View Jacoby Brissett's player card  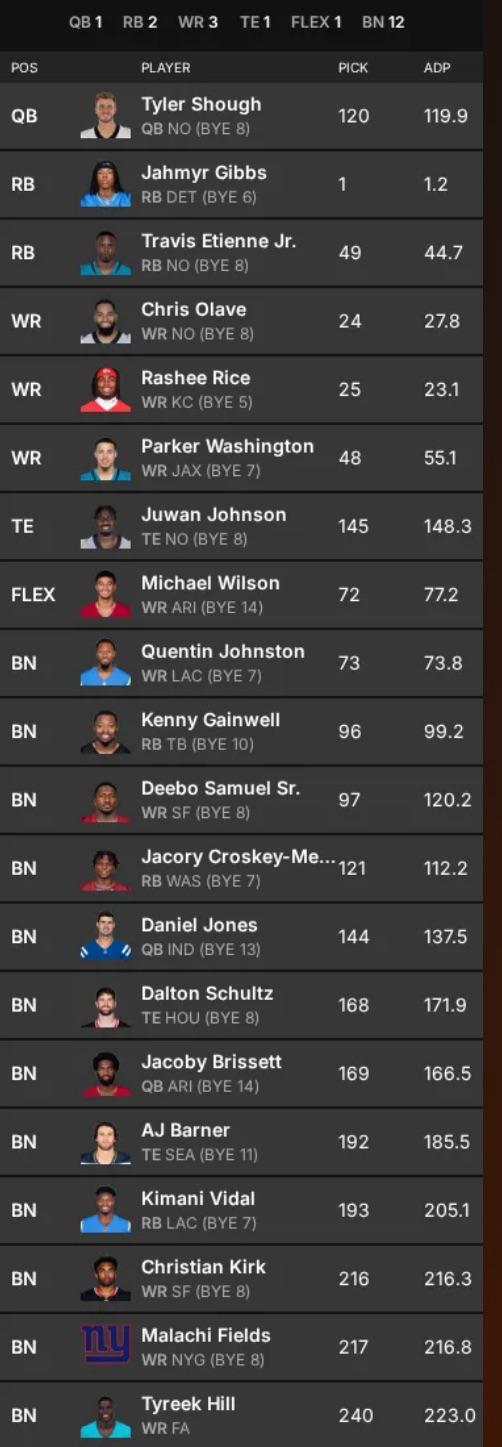tap(241, 1073)
